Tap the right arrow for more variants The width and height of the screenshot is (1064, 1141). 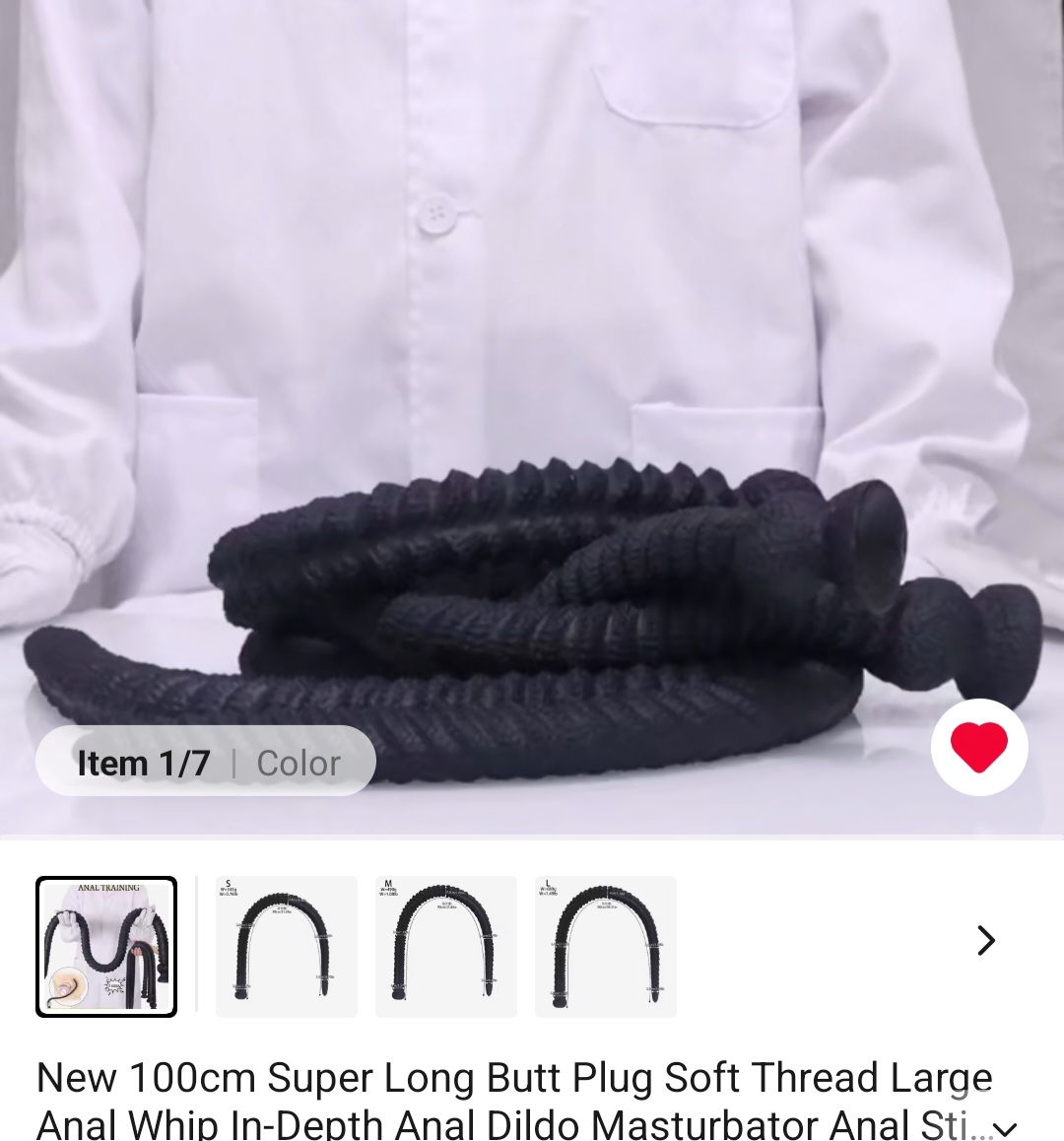pyautogui.click(x=985, y=940)
